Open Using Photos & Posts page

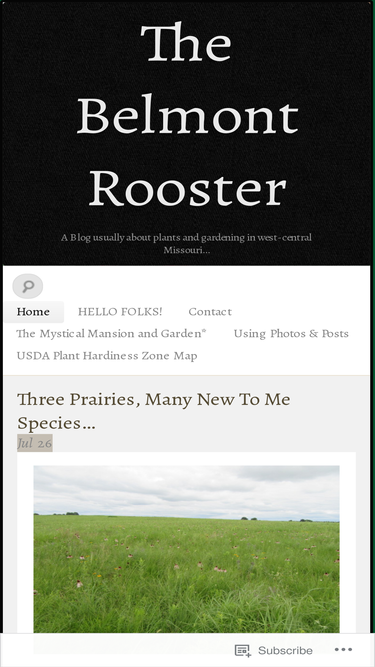(291, 334)
